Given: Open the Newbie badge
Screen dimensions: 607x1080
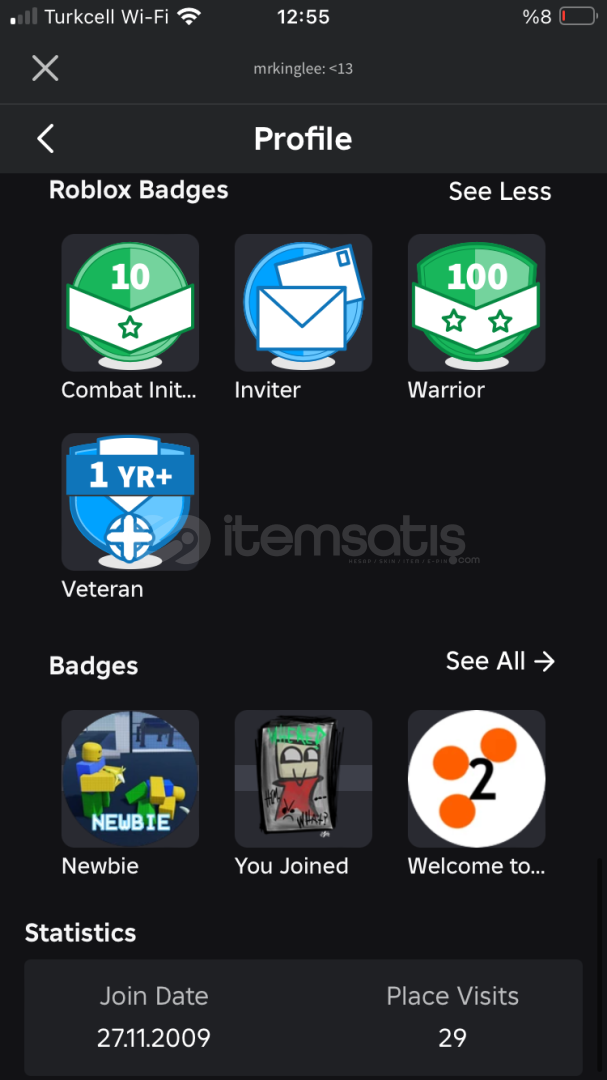Looking at the screenshot, I should pyautogui.click(x=130, y=779).
